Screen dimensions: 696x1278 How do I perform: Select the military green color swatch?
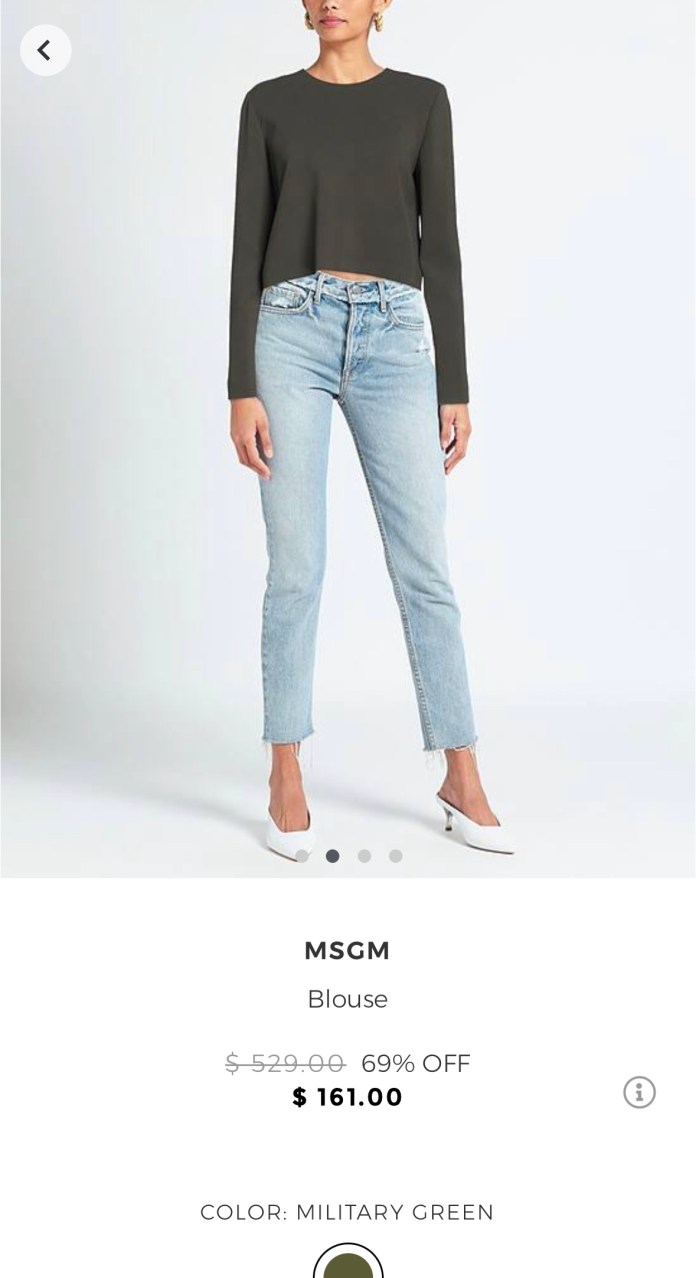tap(348, 1266)
